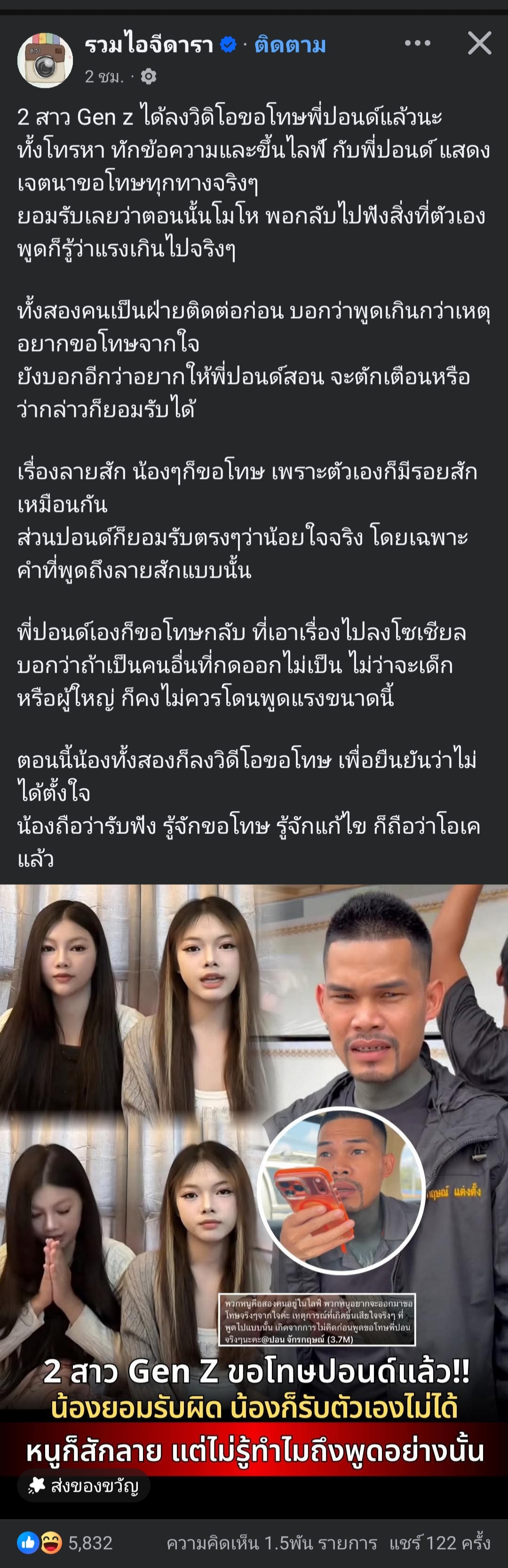
Task: View the 5,832 reactions list
Action: point(66,1543)
